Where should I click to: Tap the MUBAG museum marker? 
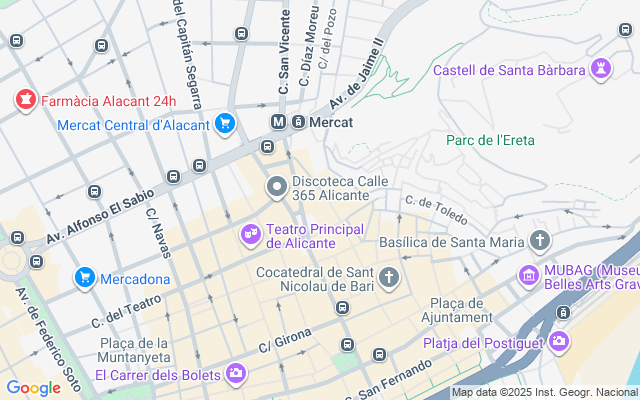coord(528,275)
